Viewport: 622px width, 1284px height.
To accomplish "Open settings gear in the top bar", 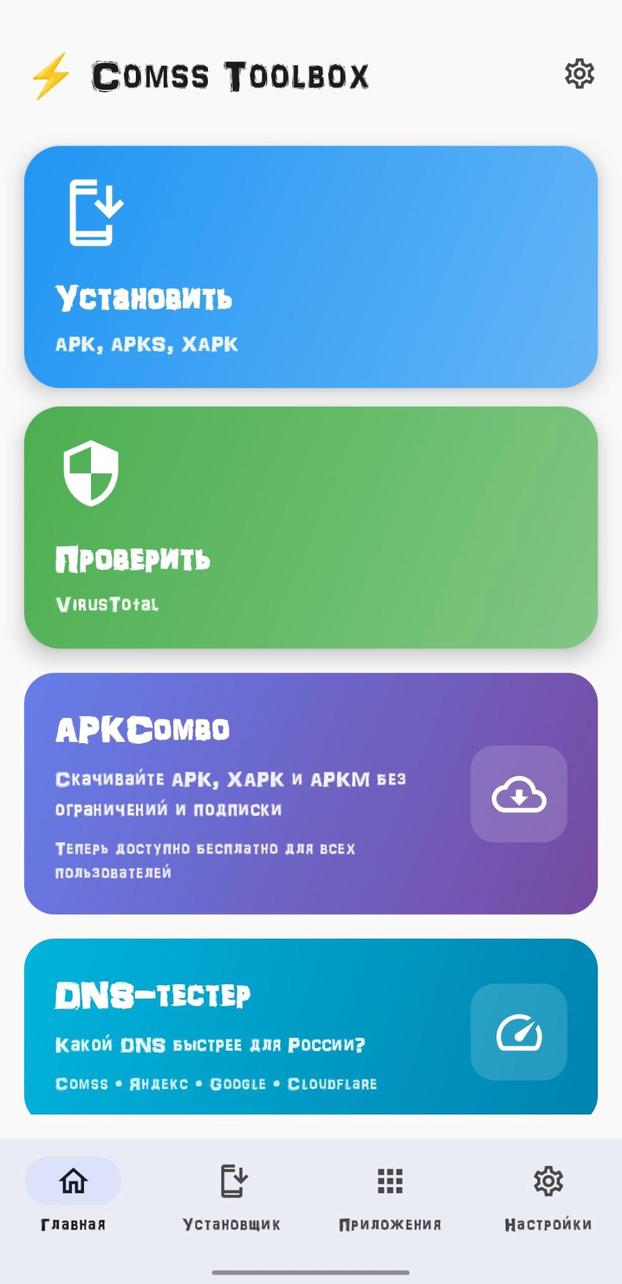I will (x=579, y=74).
